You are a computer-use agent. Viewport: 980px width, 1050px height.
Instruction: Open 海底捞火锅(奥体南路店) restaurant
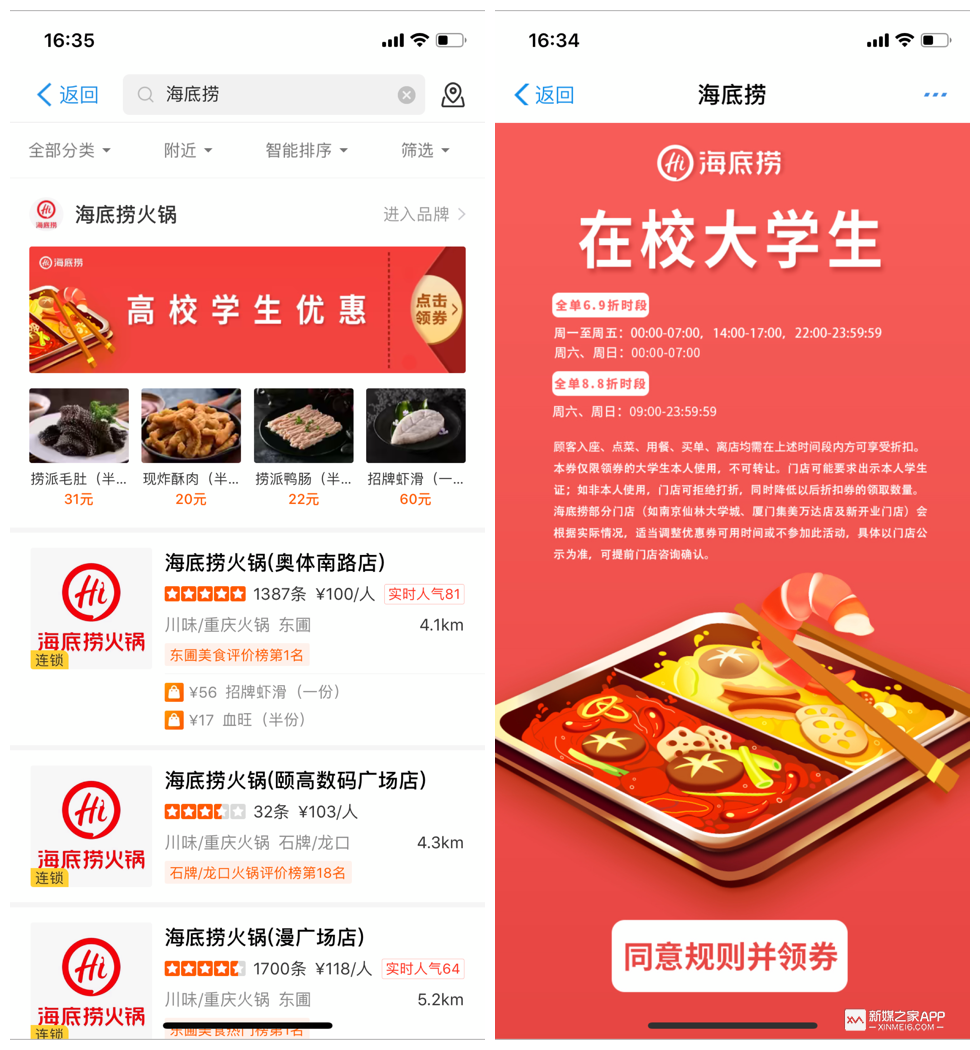(275, 563)
